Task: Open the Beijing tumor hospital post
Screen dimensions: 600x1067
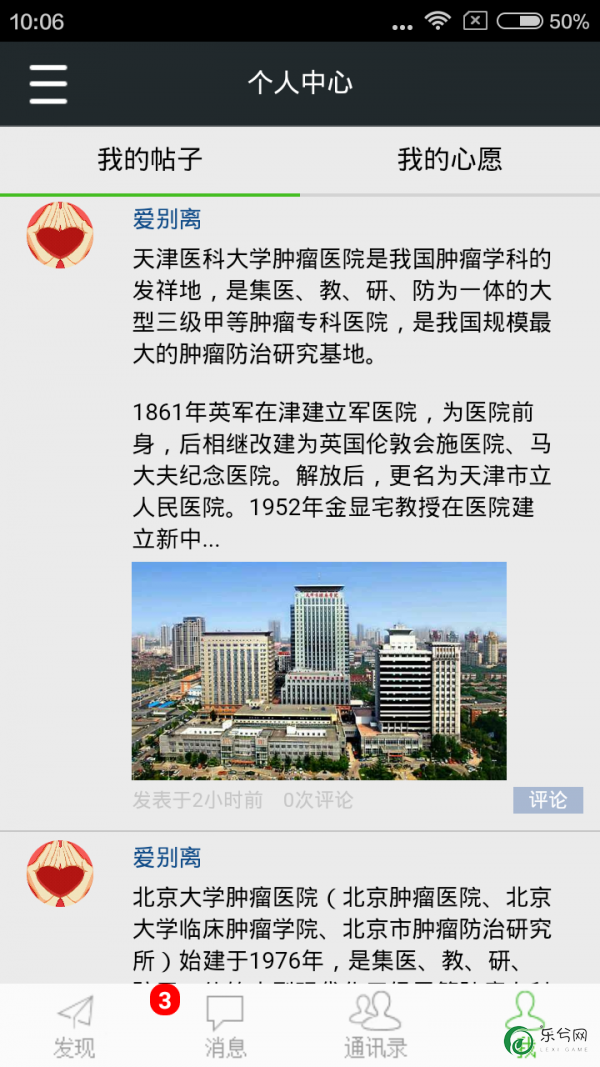Action: tap(341, 930)
